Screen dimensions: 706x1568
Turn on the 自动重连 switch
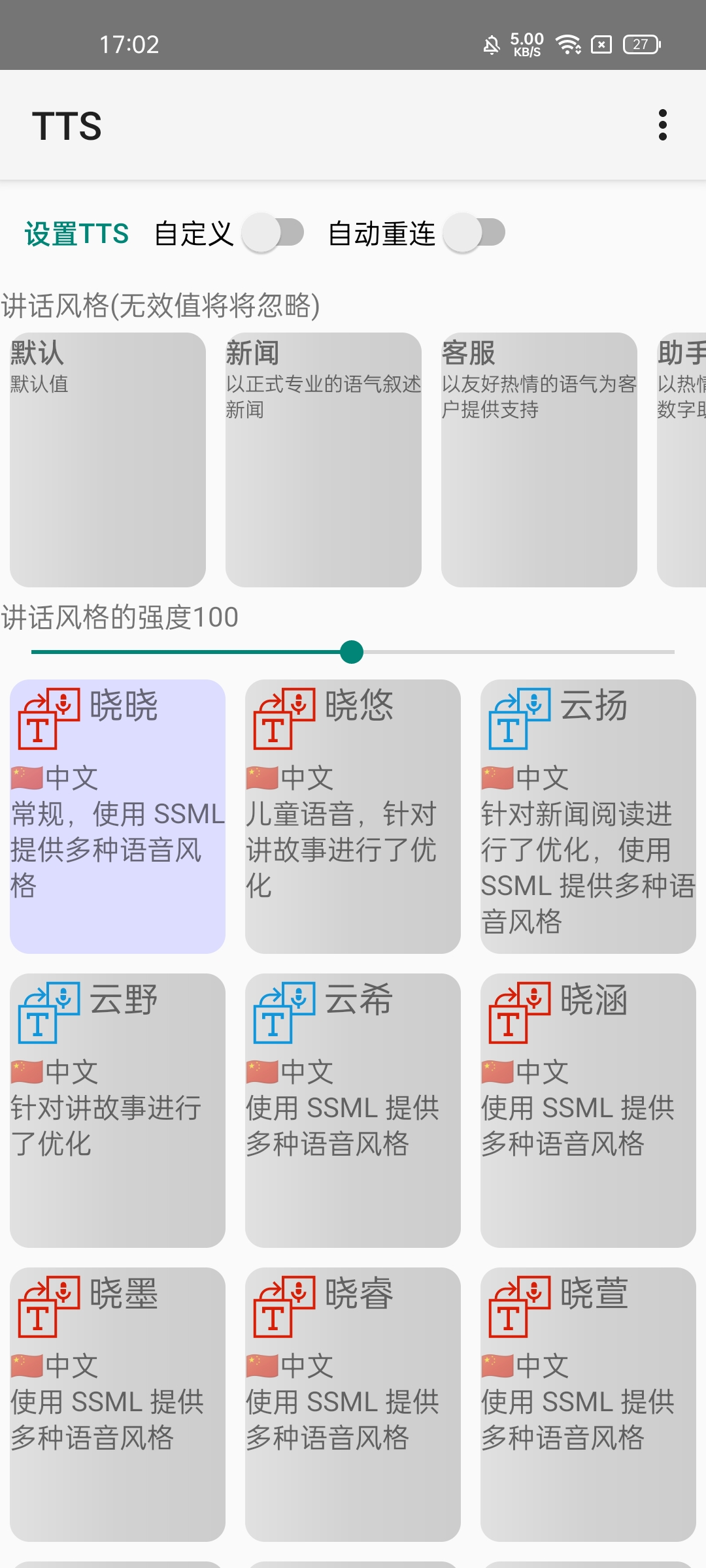coord(473,234)
